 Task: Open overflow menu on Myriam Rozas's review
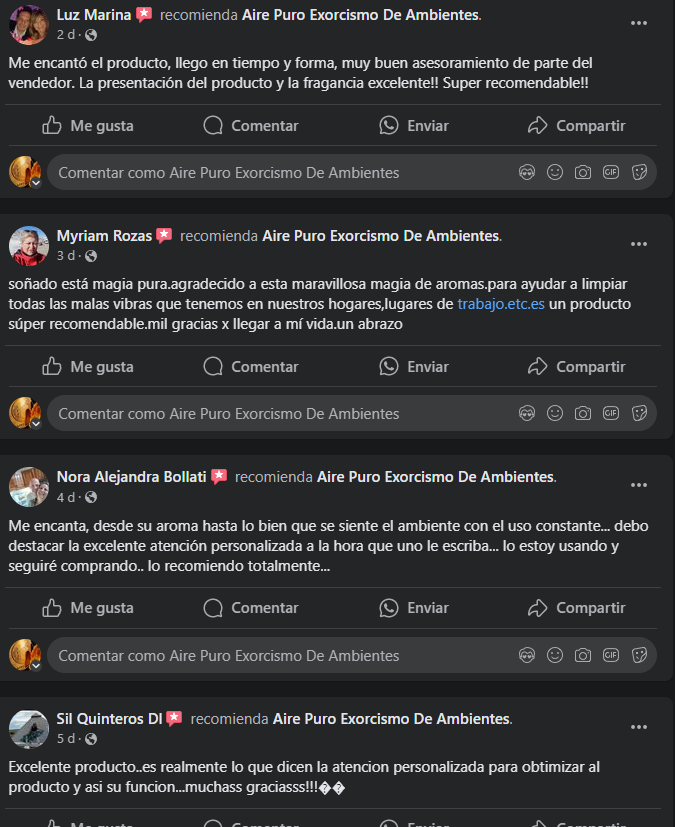pyautogui.click(x=638, y=244)
